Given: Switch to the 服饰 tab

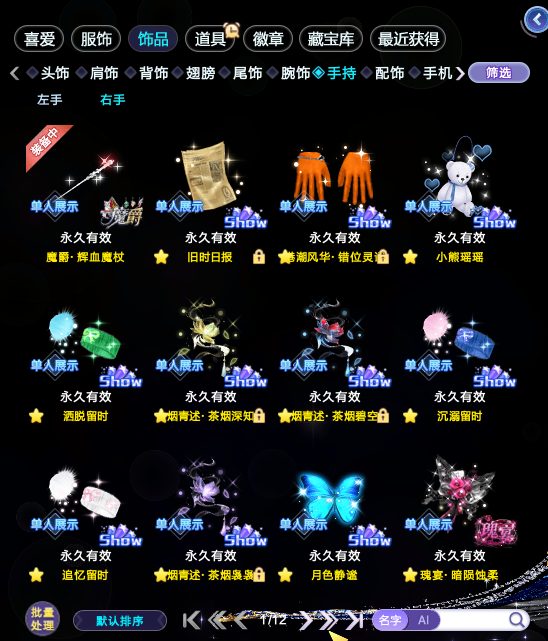Looking at the screenshot, I should pyautogui.click(x=96, y=39).
